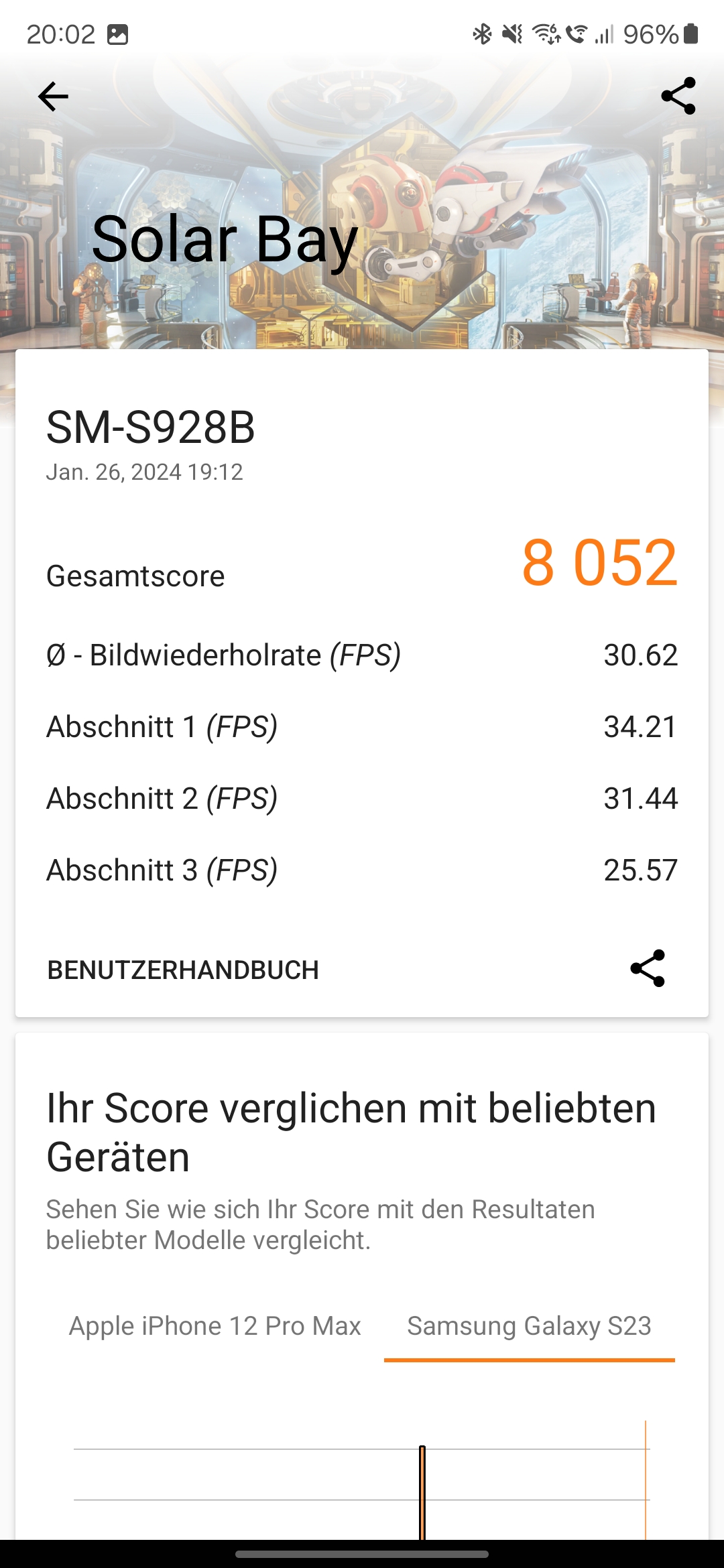Share via the top-right share icon
The height and width of the screenshot is (1568, 724).
point(678,96)
